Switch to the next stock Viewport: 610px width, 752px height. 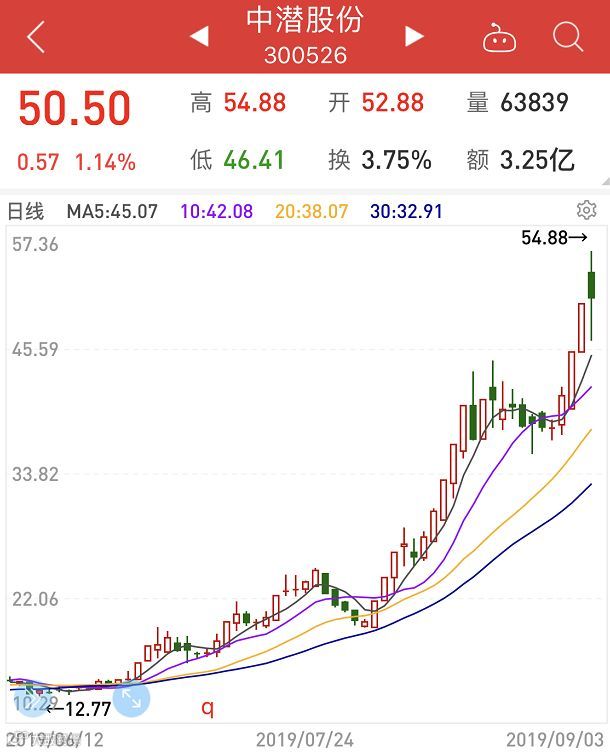click(414, 38)
